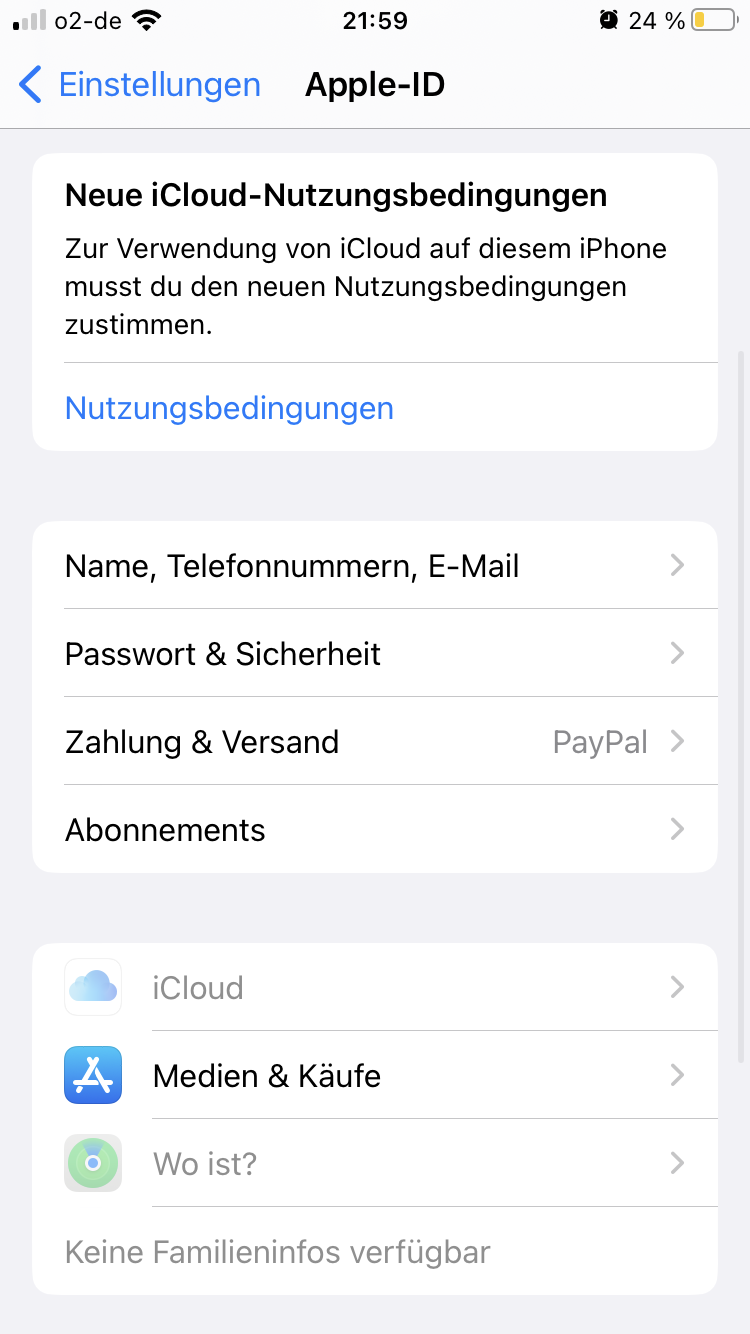
Task: Open Zahlung & Versand row
Action: (x=375, y=742)
